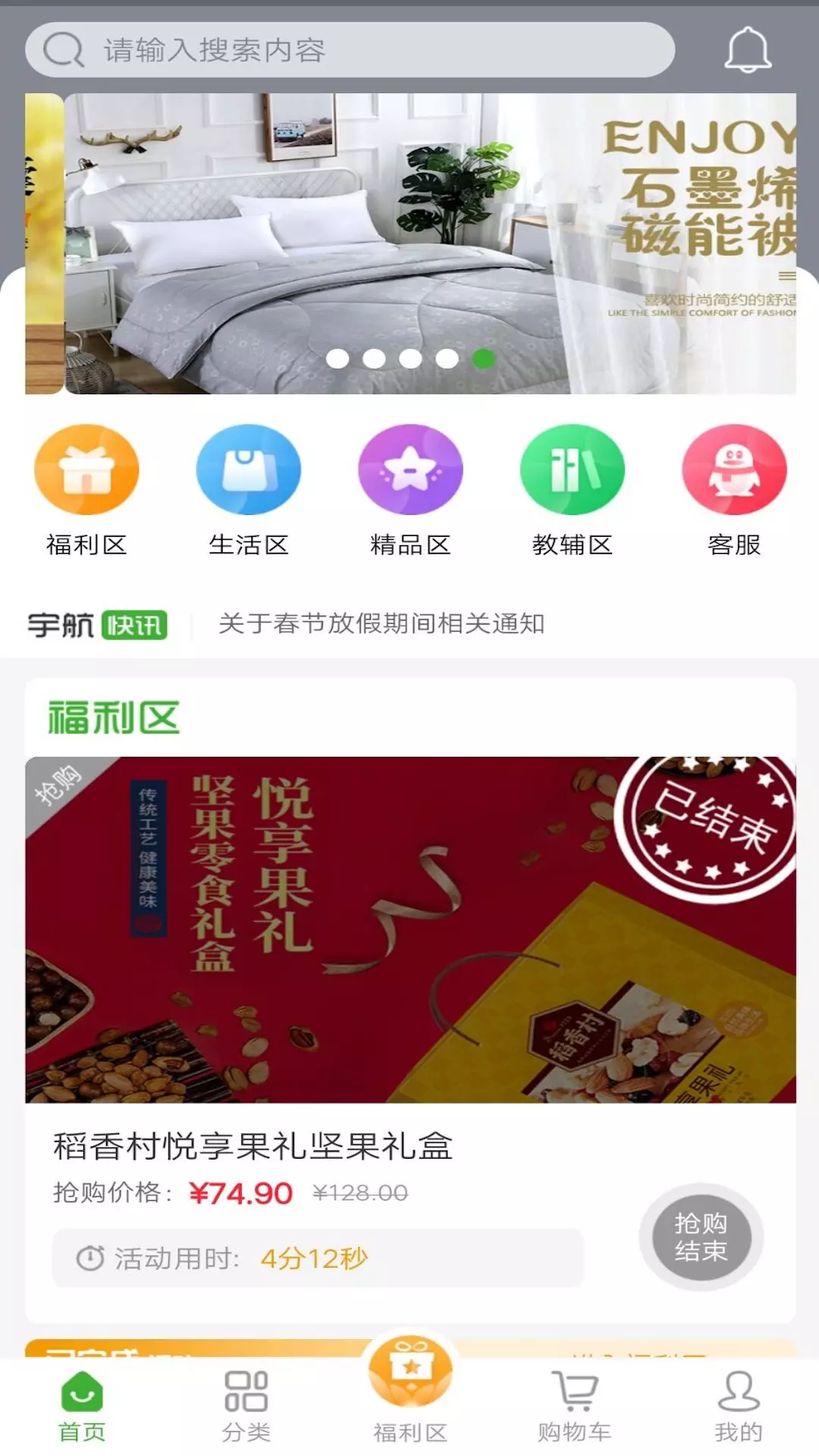This screenshot has height=1456, width=819.
Task: Open the 石墨烯磁能被 banner
Action: 429,243
